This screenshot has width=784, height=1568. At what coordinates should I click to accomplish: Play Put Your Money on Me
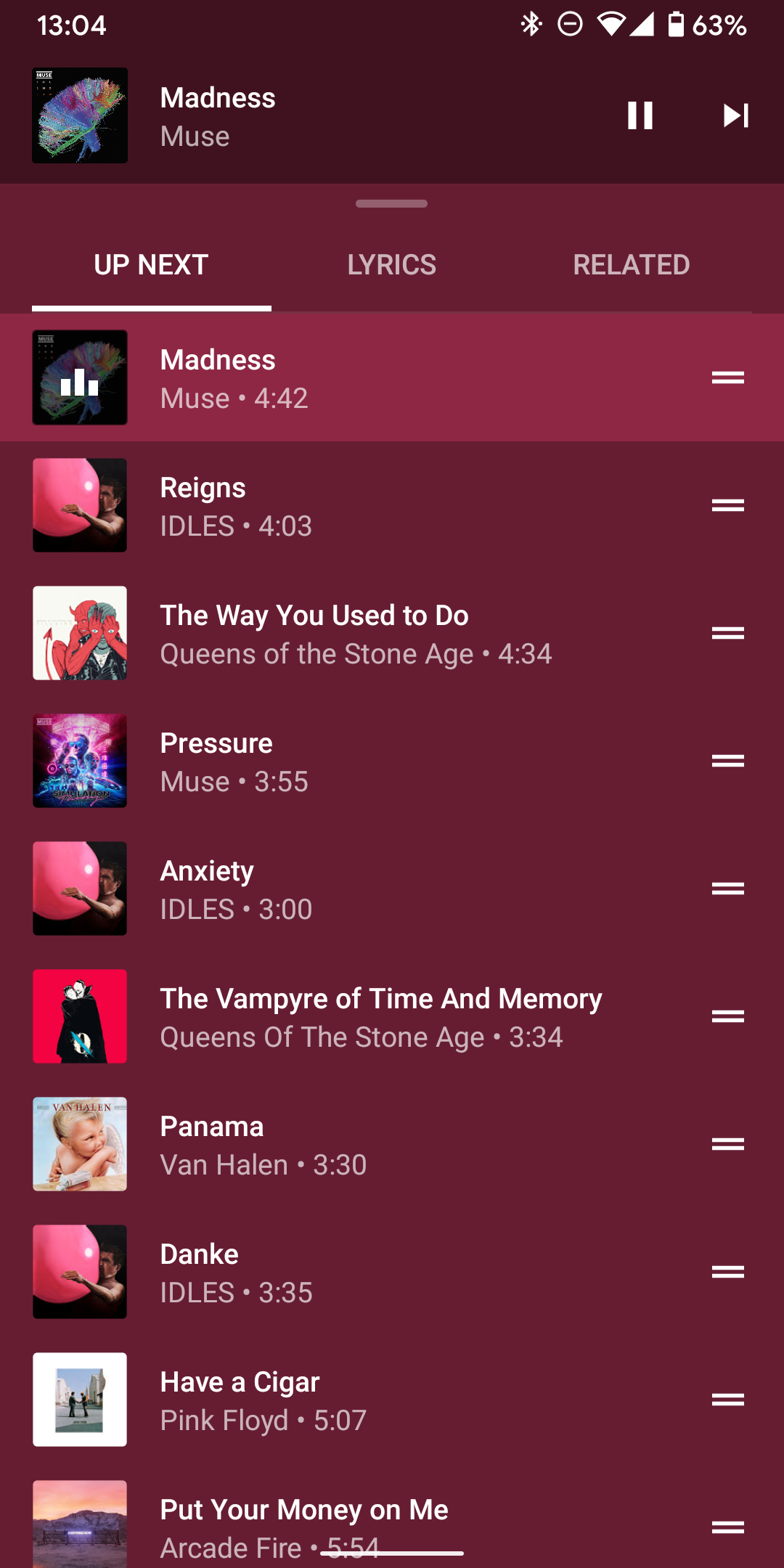tap(363, 1521)
